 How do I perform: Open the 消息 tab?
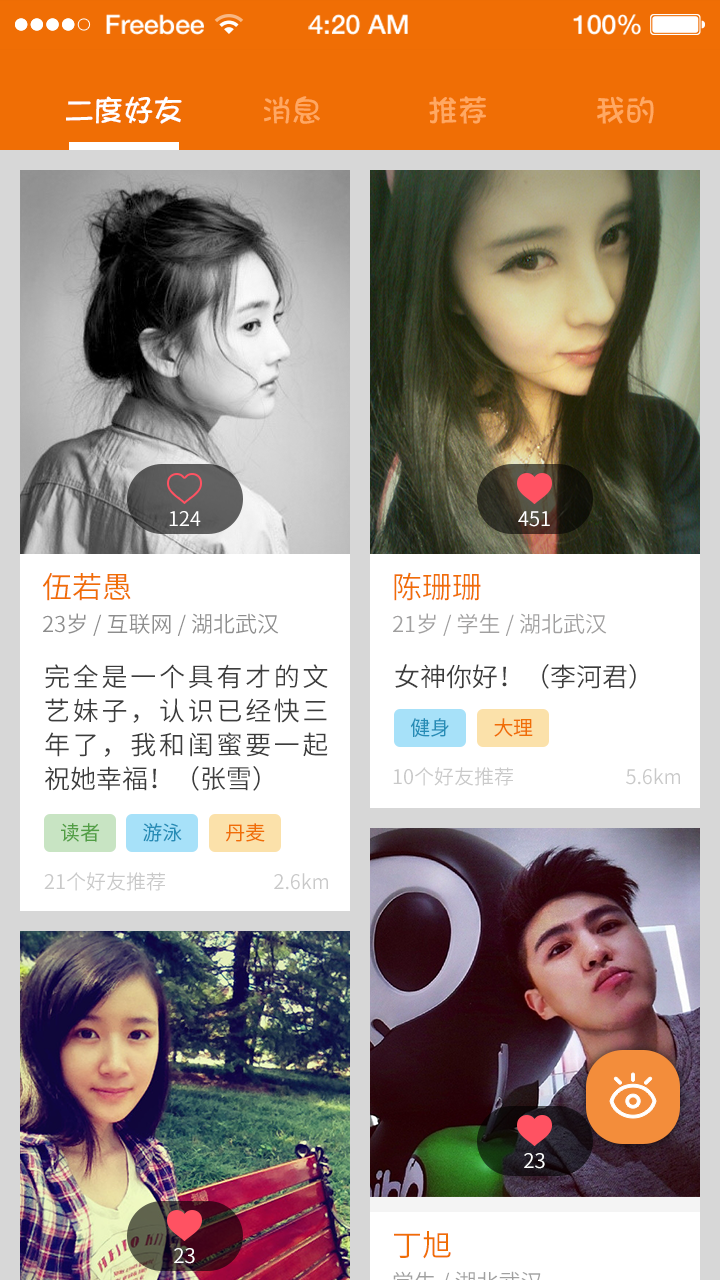[291, 110]
